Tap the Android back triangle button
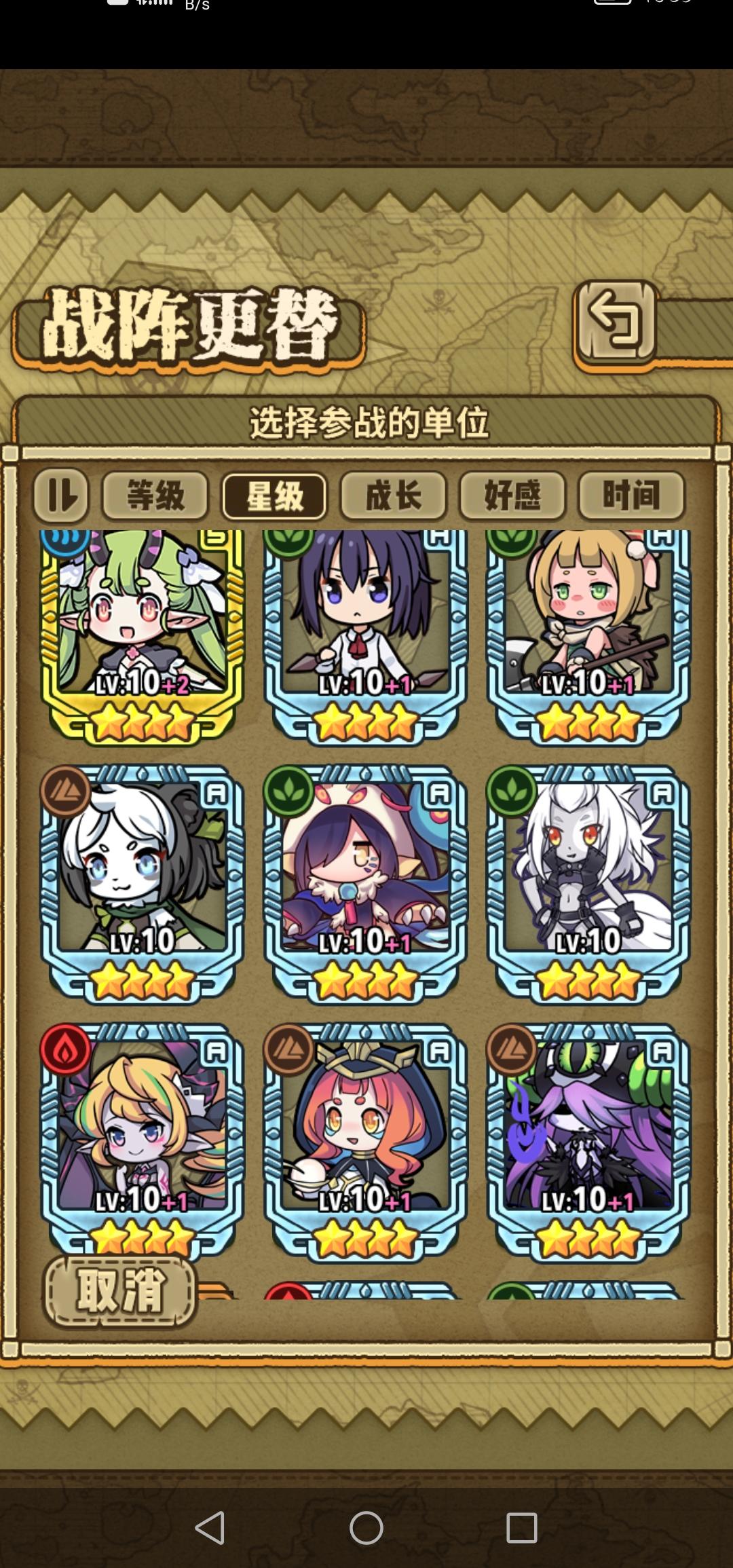Screen dimensions: 733x1568 (207, 1527)
